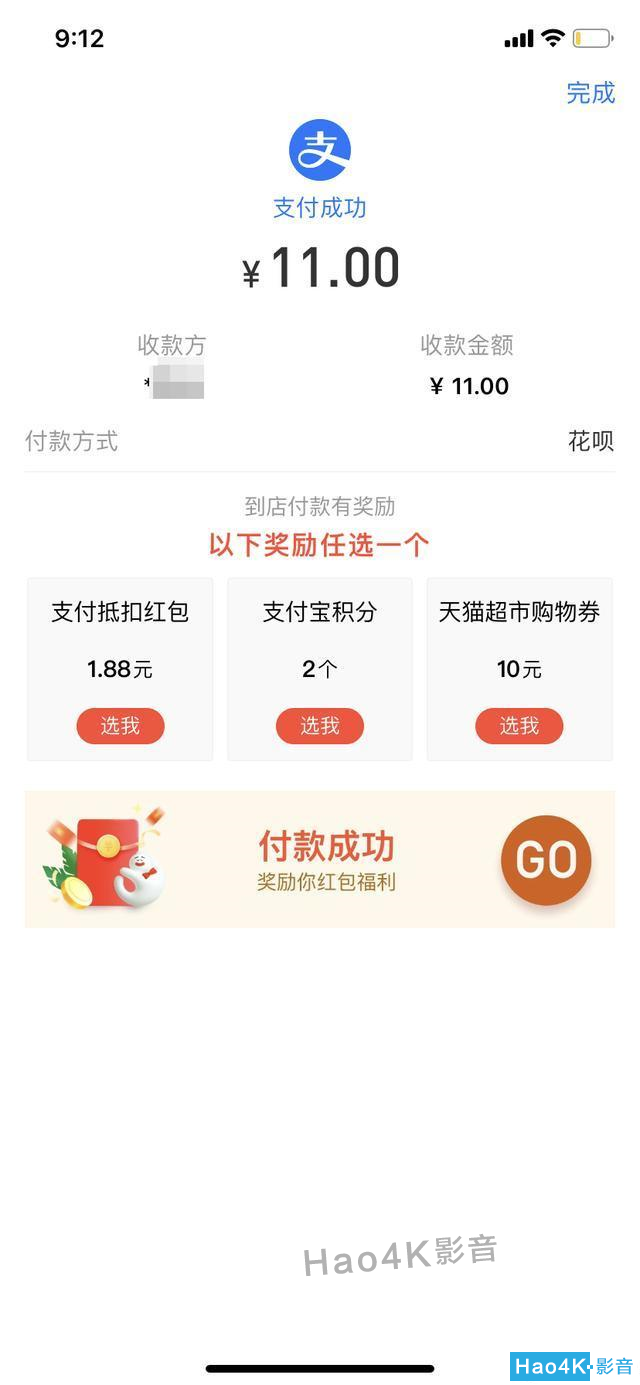
Task: Tap 完成 to finish
Action: tap(590, 93)
